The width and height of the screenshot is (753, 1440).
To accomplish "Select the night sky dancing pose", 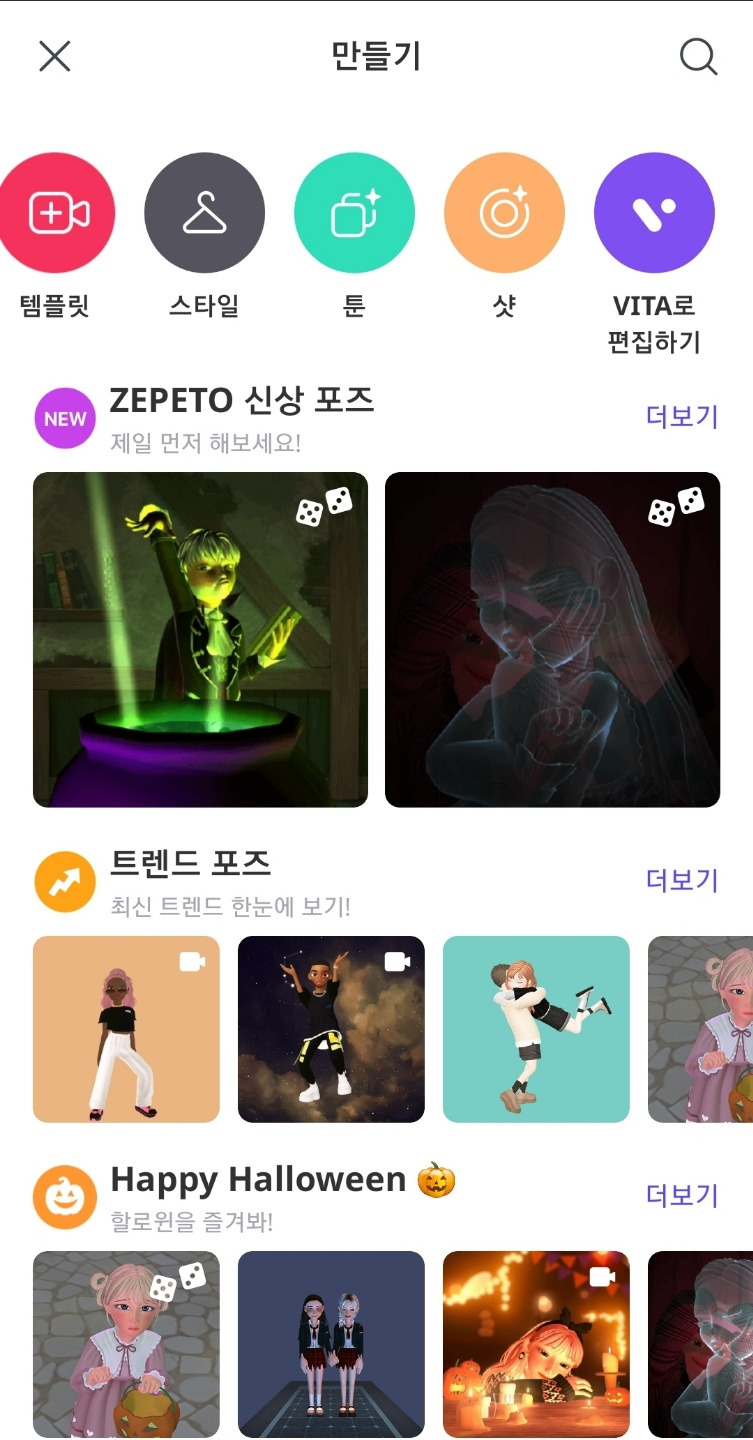I will (331, 1029).
